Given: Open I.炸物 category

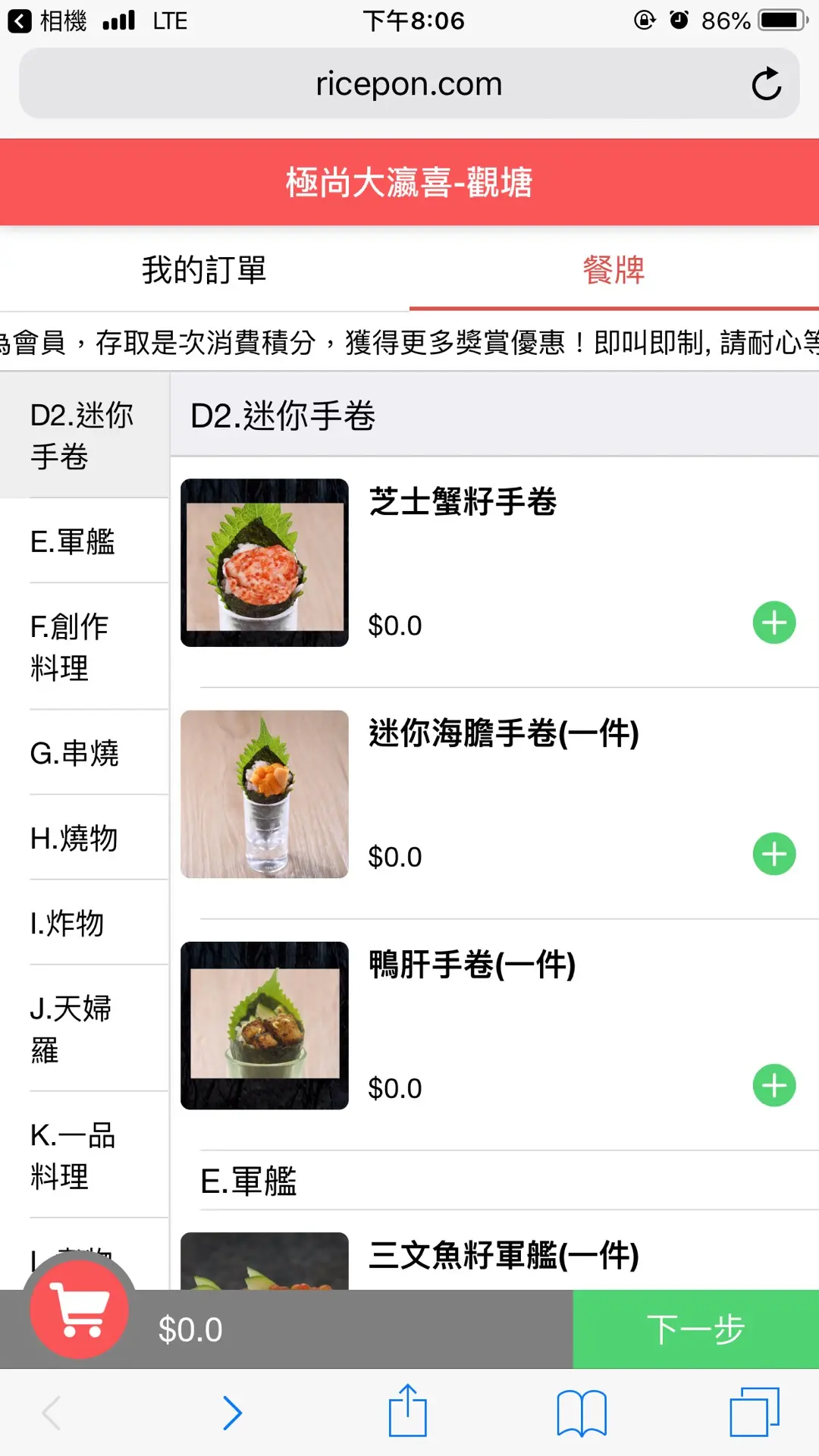Looking at the screenshot, I should pyautogui.click(x=83, y=923).
